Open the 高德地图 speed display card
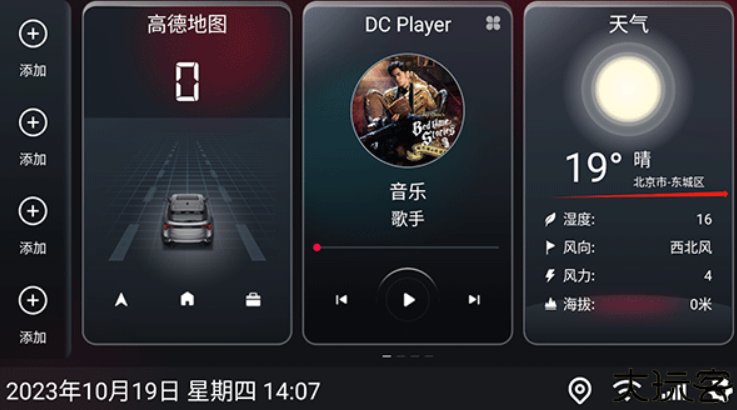The width and height of the screenshot is (737, 410). tap(187, 82)
